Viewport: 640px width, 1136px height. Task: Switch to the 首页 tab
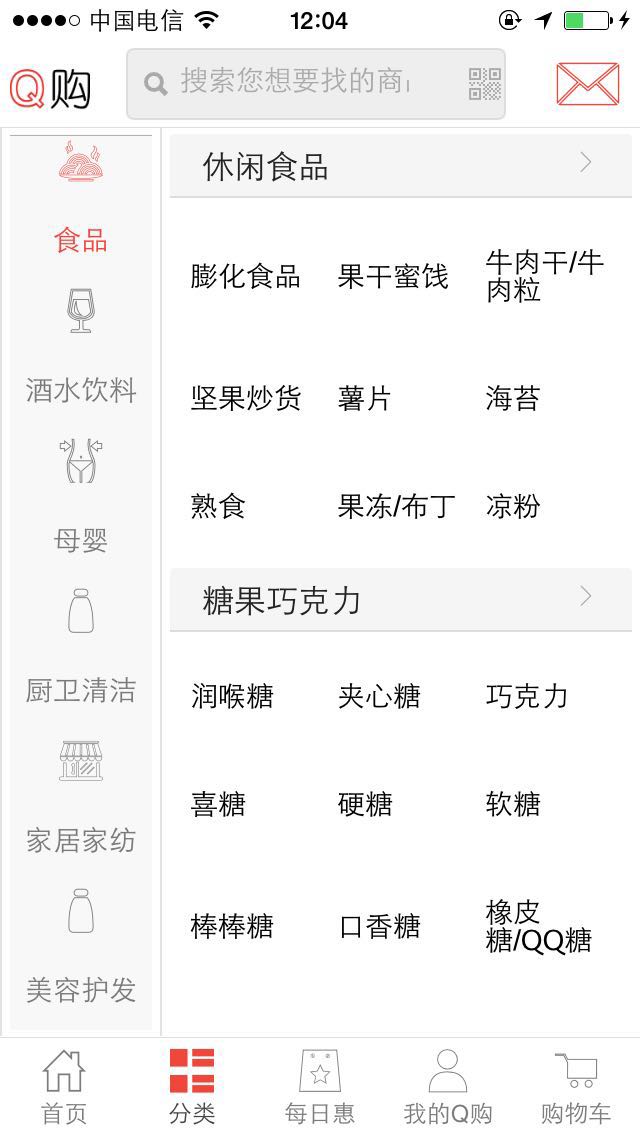(x=64, y=1086)
